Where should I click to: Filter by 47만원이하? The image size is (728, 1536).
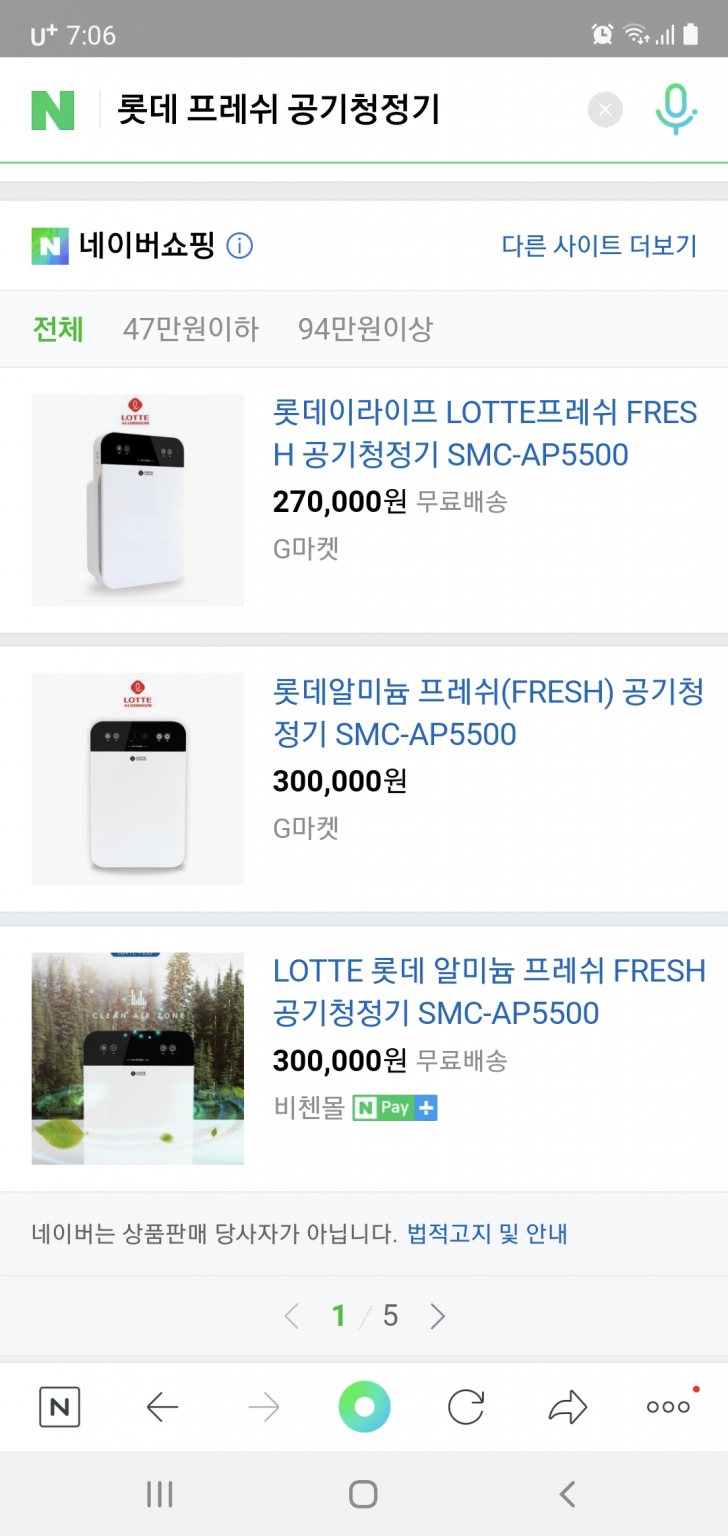point(190,329)
